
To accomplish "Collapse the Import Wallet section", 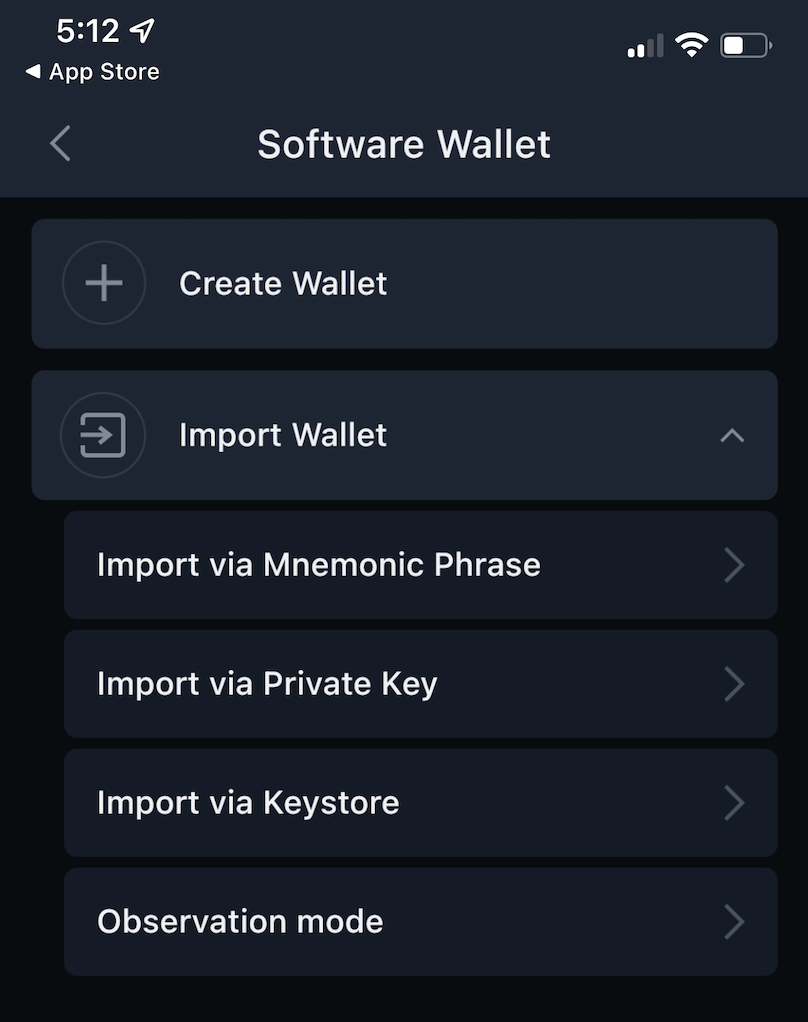I will [x=732, y=435].
